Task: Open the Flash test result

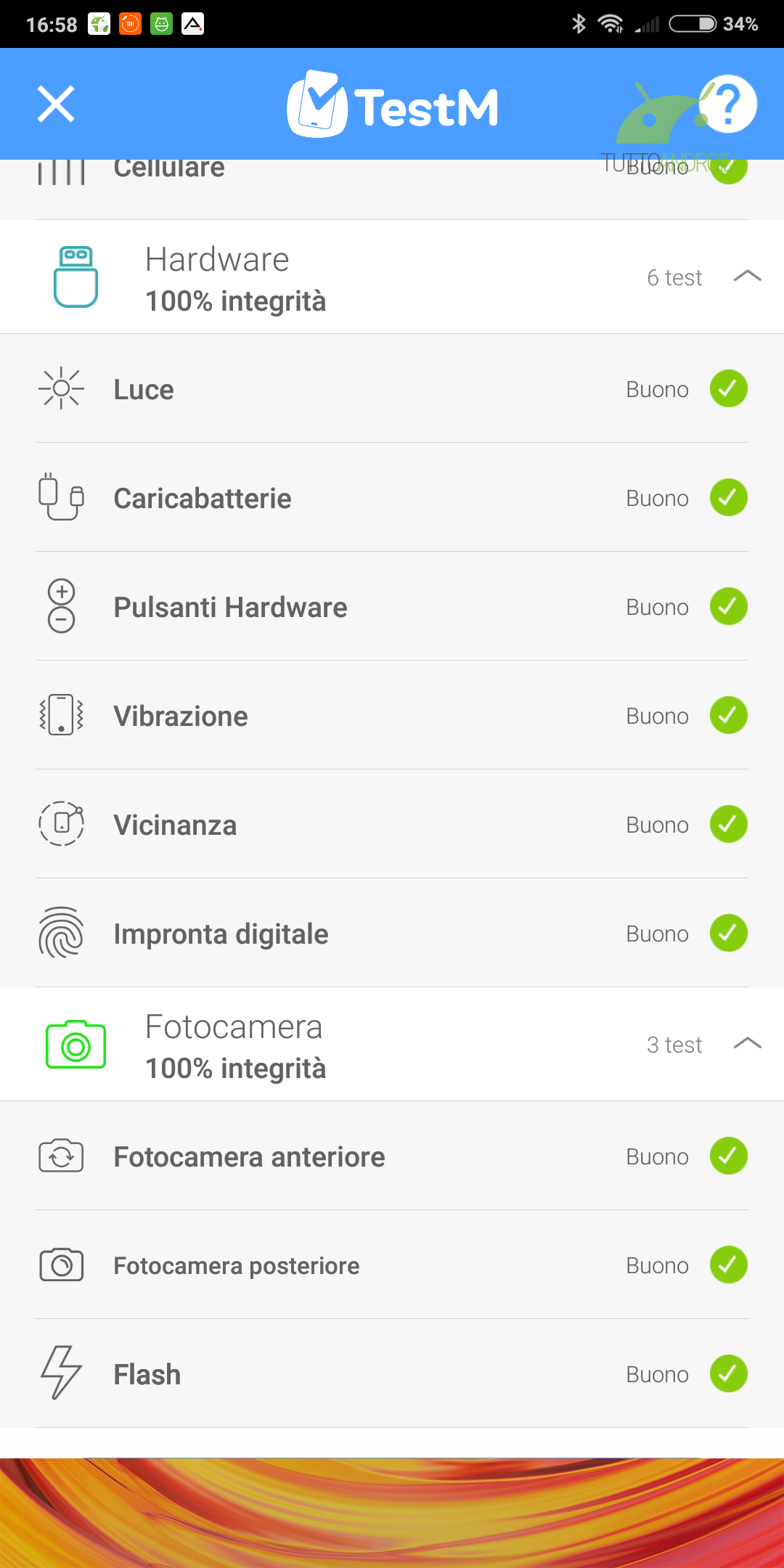Action: click(392, 1374)
